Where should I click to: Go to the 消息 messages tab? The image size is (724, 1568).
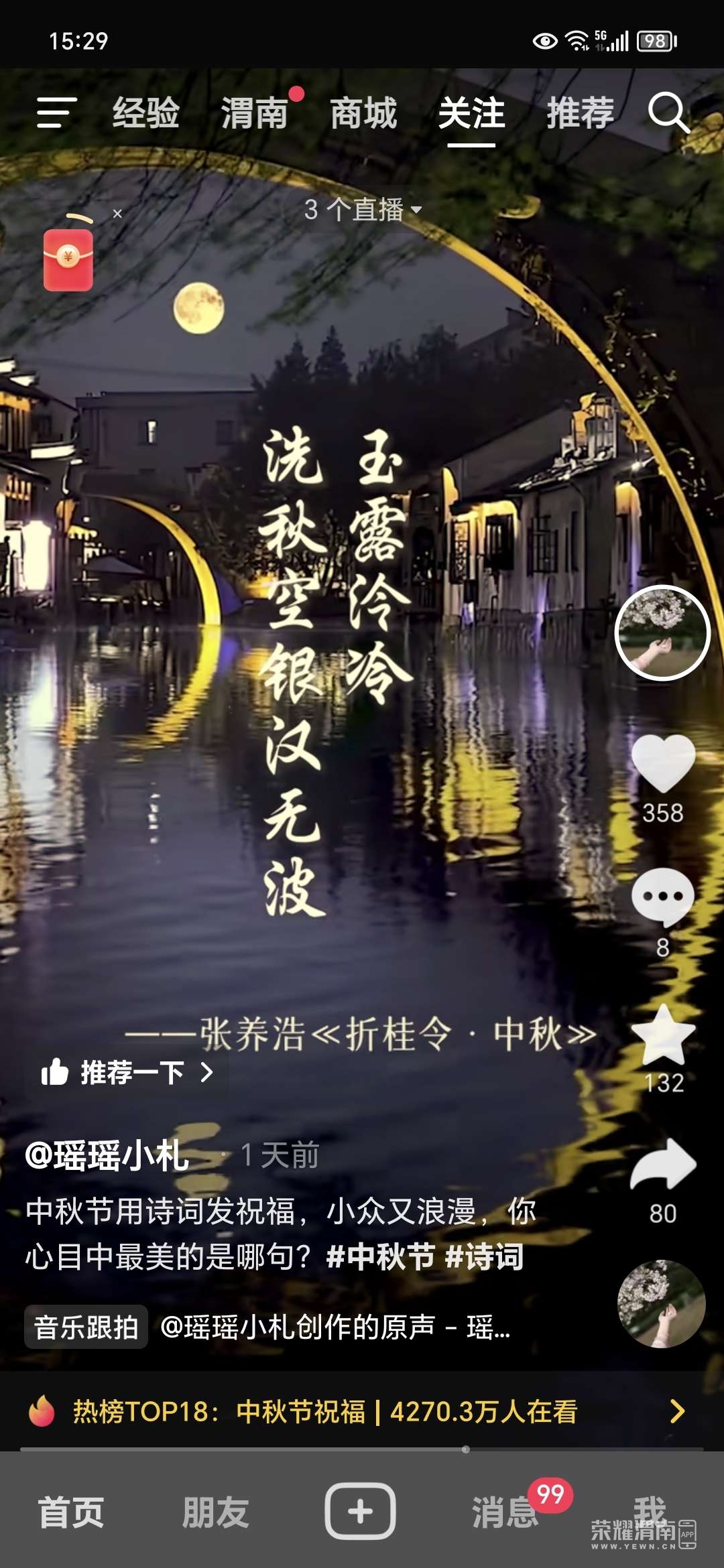(505, 1512)
